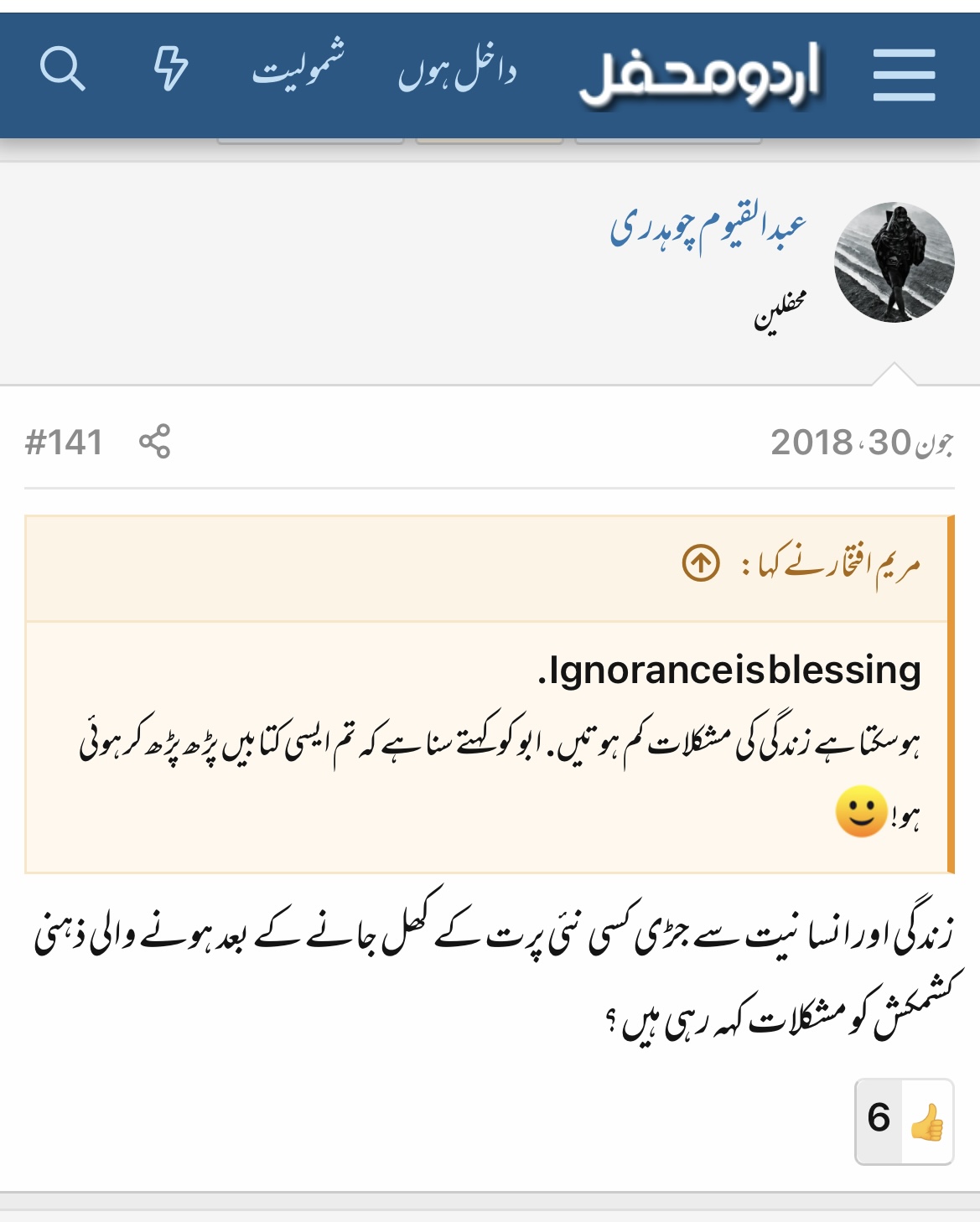Open the post date جون 30، 2018
The image size is (980, 1222).
click(x=861, y=443)
